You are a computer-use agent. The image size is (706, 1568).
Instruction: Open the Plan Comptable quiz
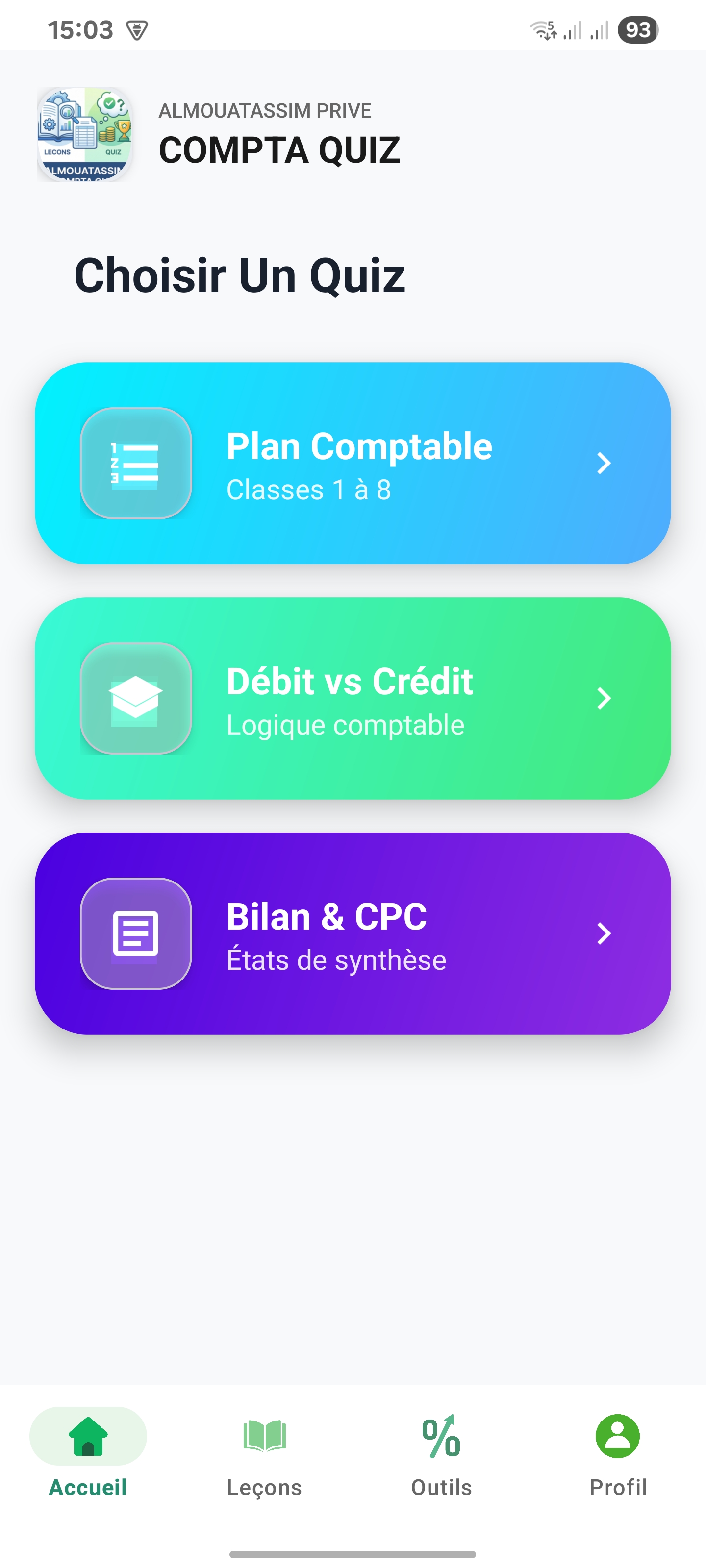[353, 463]
